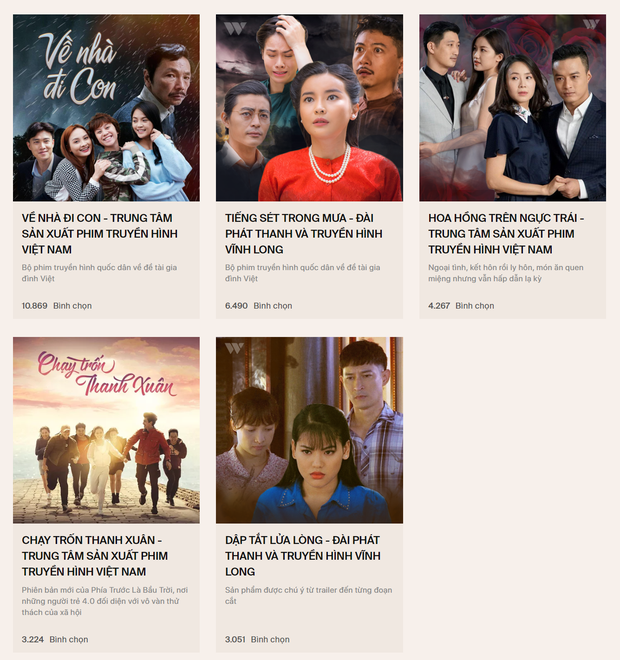Open the Tiếng Sét Trong Mưa nominee card
620x660 pixels.
309,110
